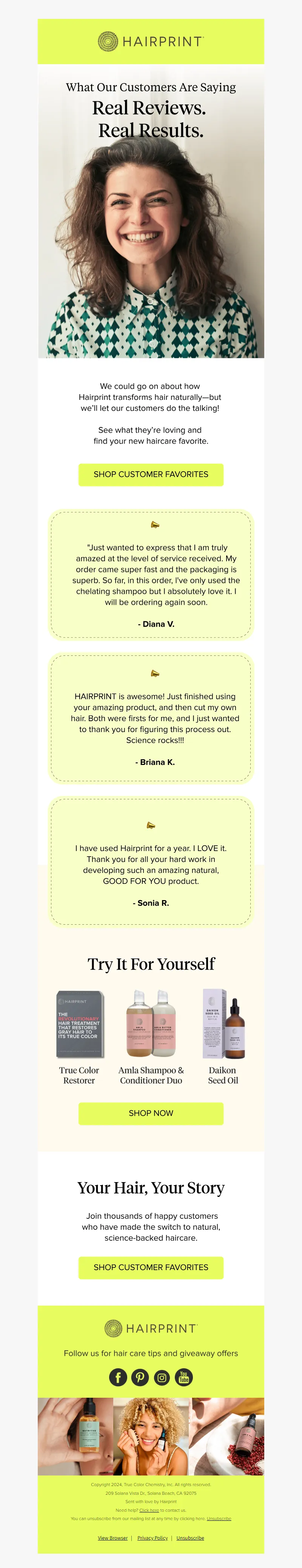Open the Pinterest icon
The image size is (302, 1568).
(x=140, y=1377)
